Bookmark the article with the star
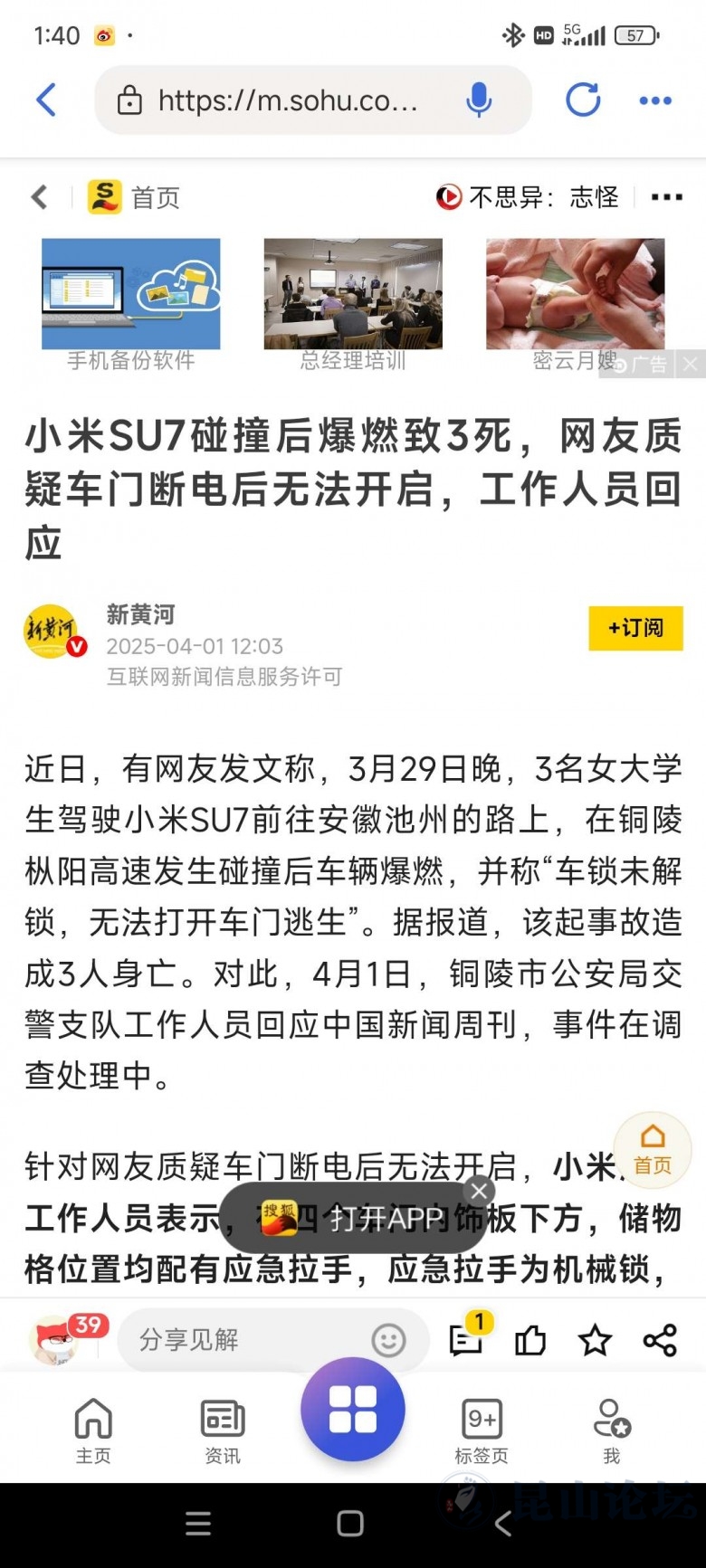Viewport: 706px width, 1568px height. [595, 1340]
